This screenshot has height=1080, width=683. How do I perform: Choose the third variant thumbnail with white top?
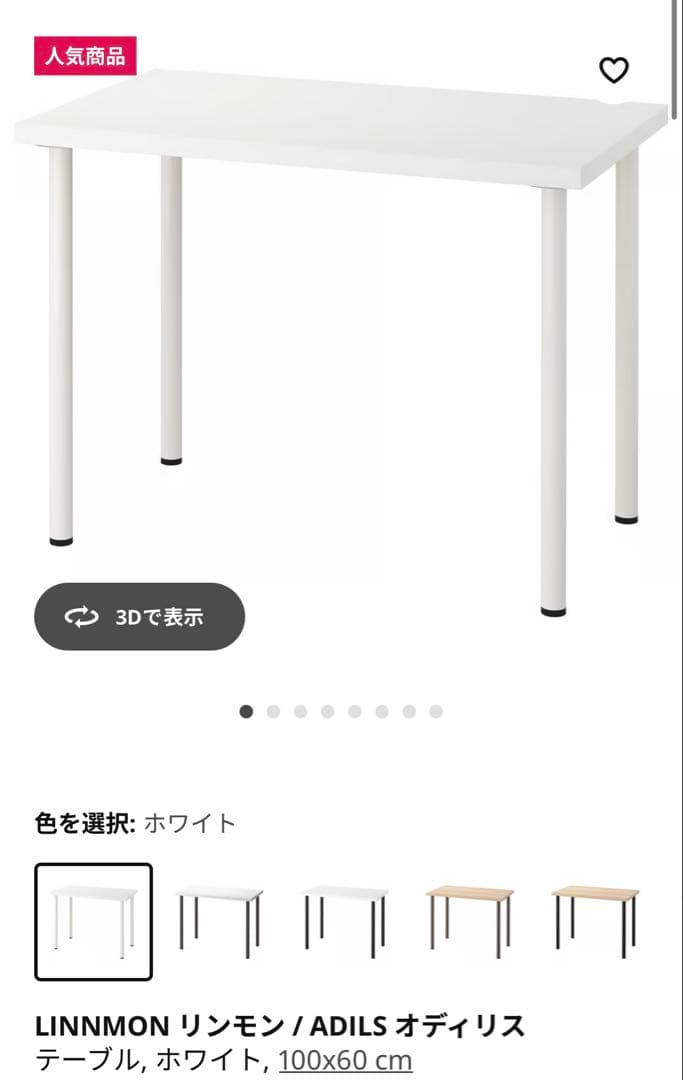click(x=344, y=921)
